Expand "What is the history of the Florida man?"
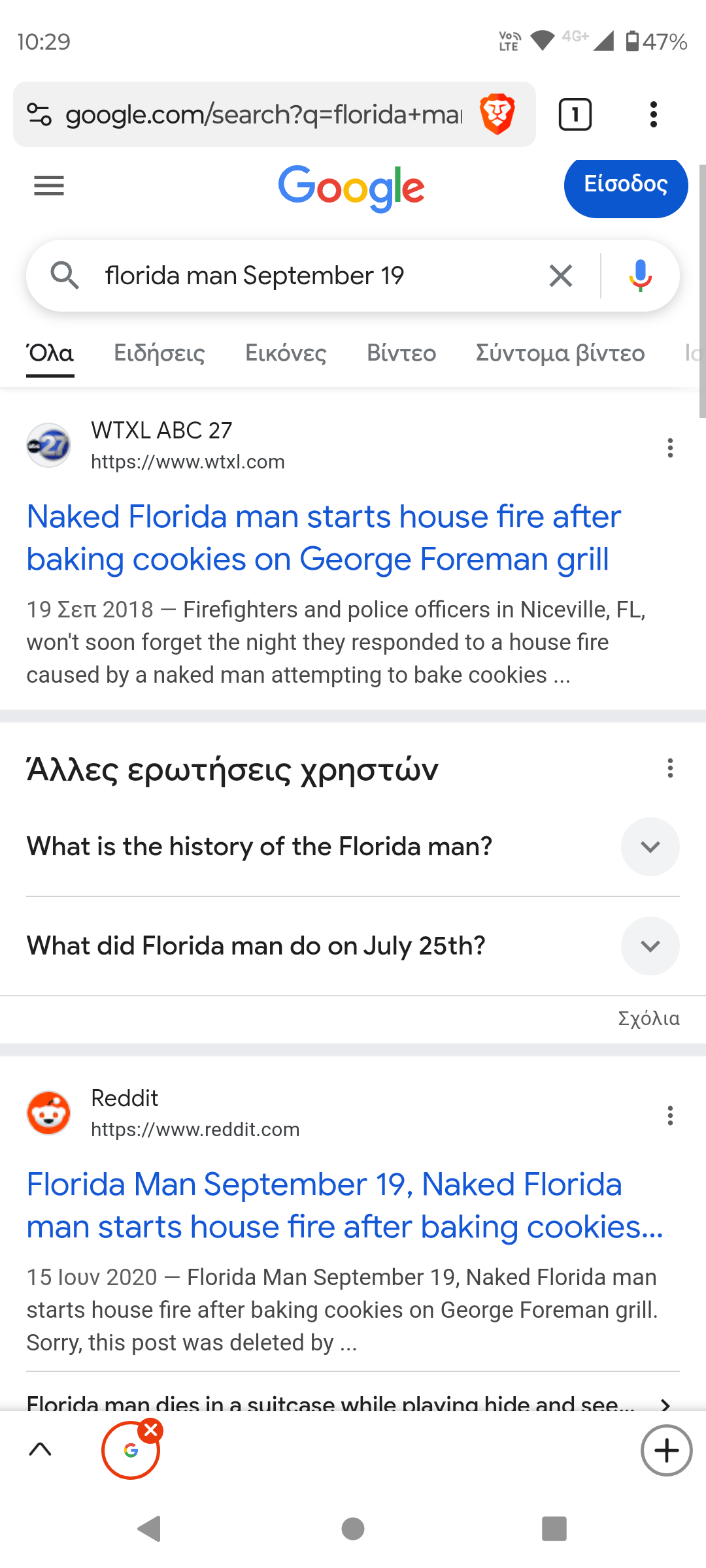The height and width of the screenshot is (1568, 706). pyautogui.click(x=353, y=847)
